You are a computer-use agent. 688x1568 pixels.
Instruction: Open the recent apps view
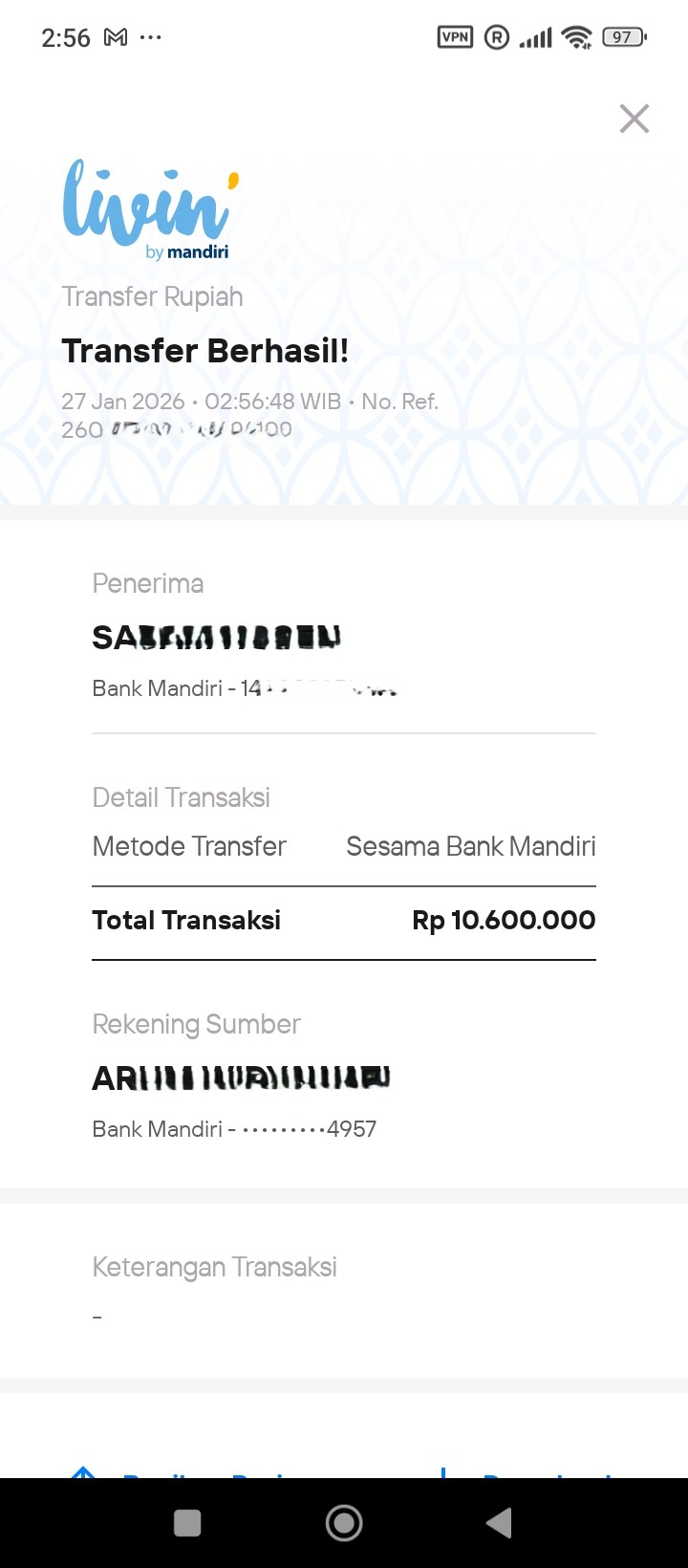point(187,1523)
